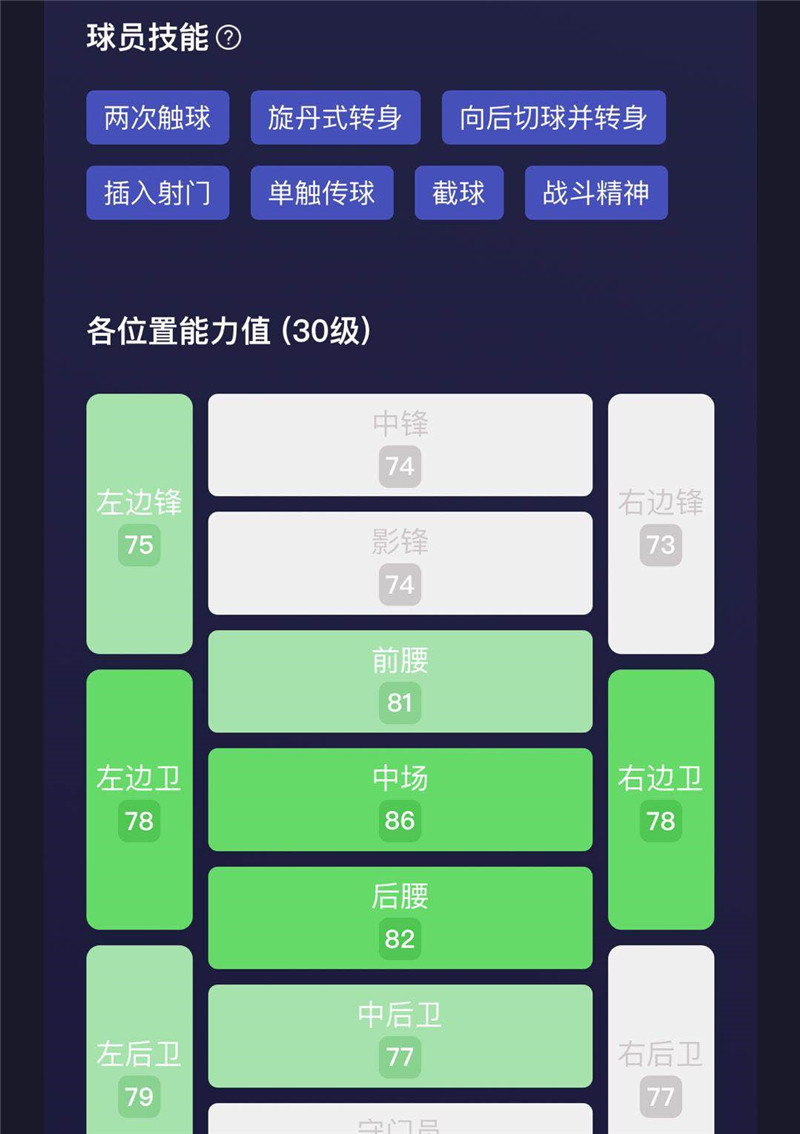Image resolution: width=800 pixels, height=1134 pixels.
Task: Select the 向后切球并转身 skill chip
Action: 553,118
